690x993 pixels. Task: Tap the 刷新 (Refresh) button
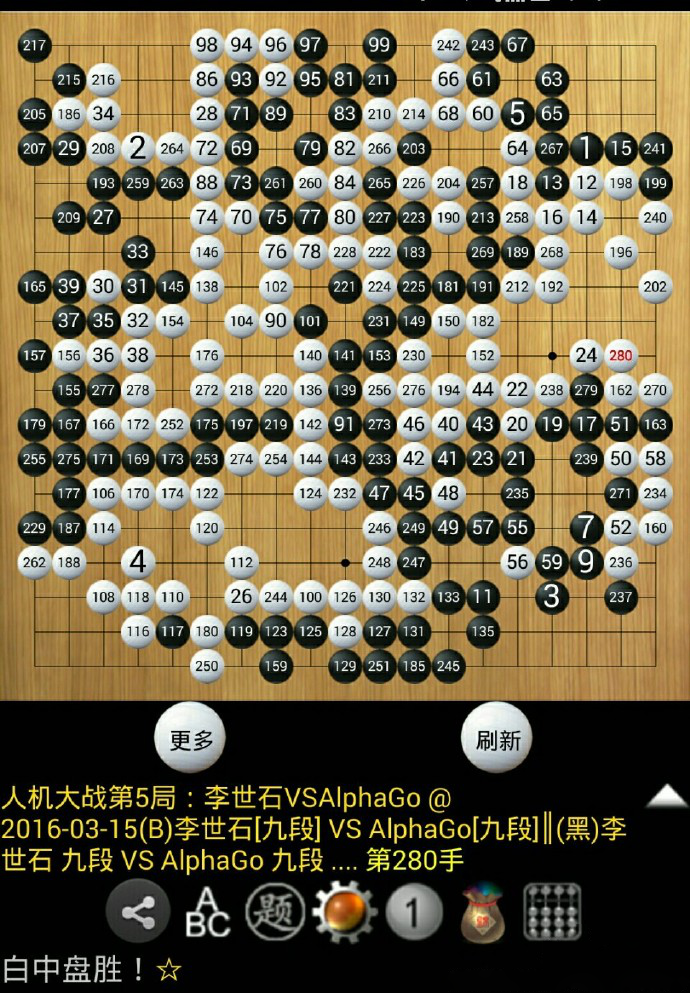(497, 740)
